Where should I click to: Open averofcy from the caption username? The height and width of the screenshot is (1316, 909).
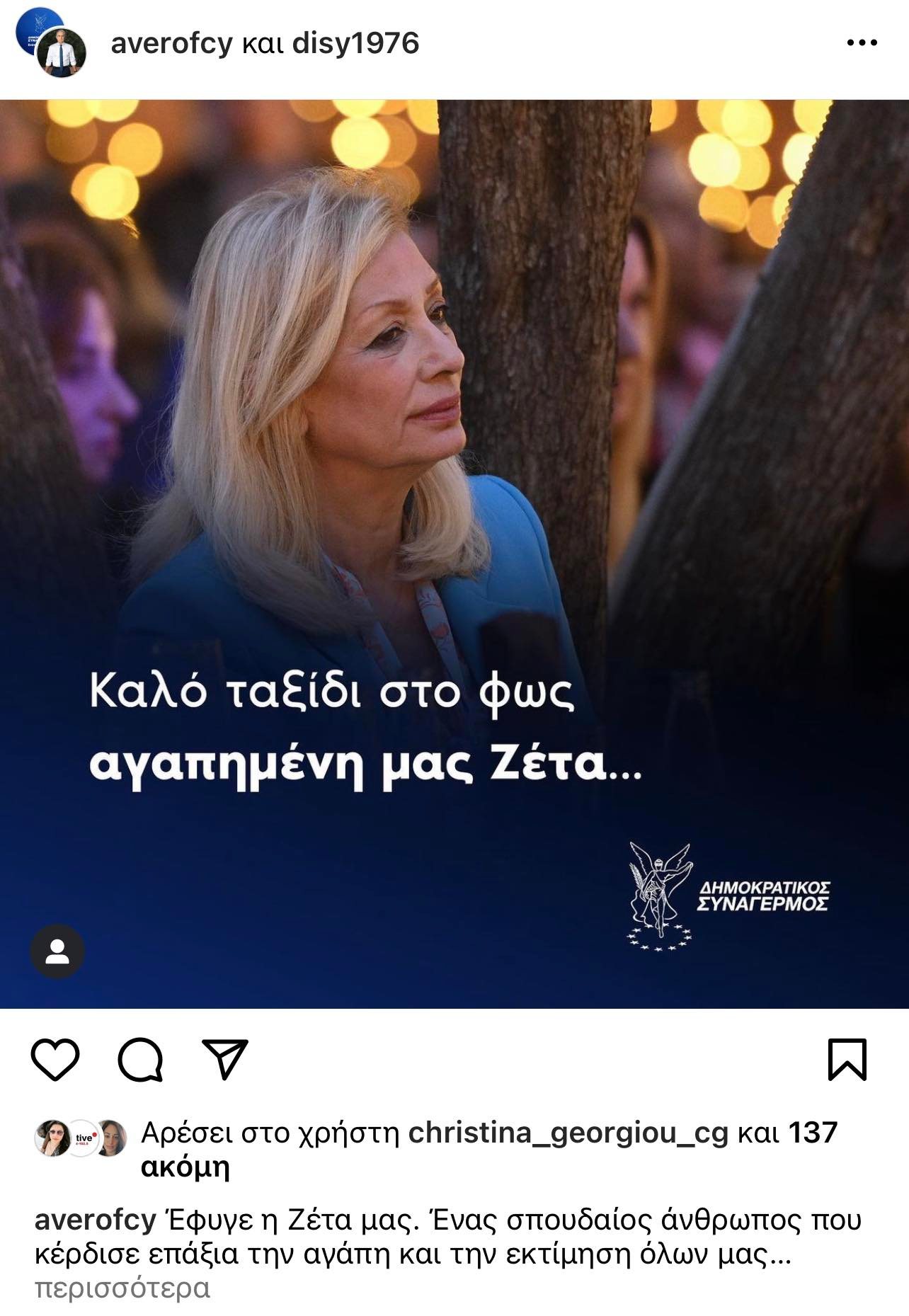[x=95, y=1220]
